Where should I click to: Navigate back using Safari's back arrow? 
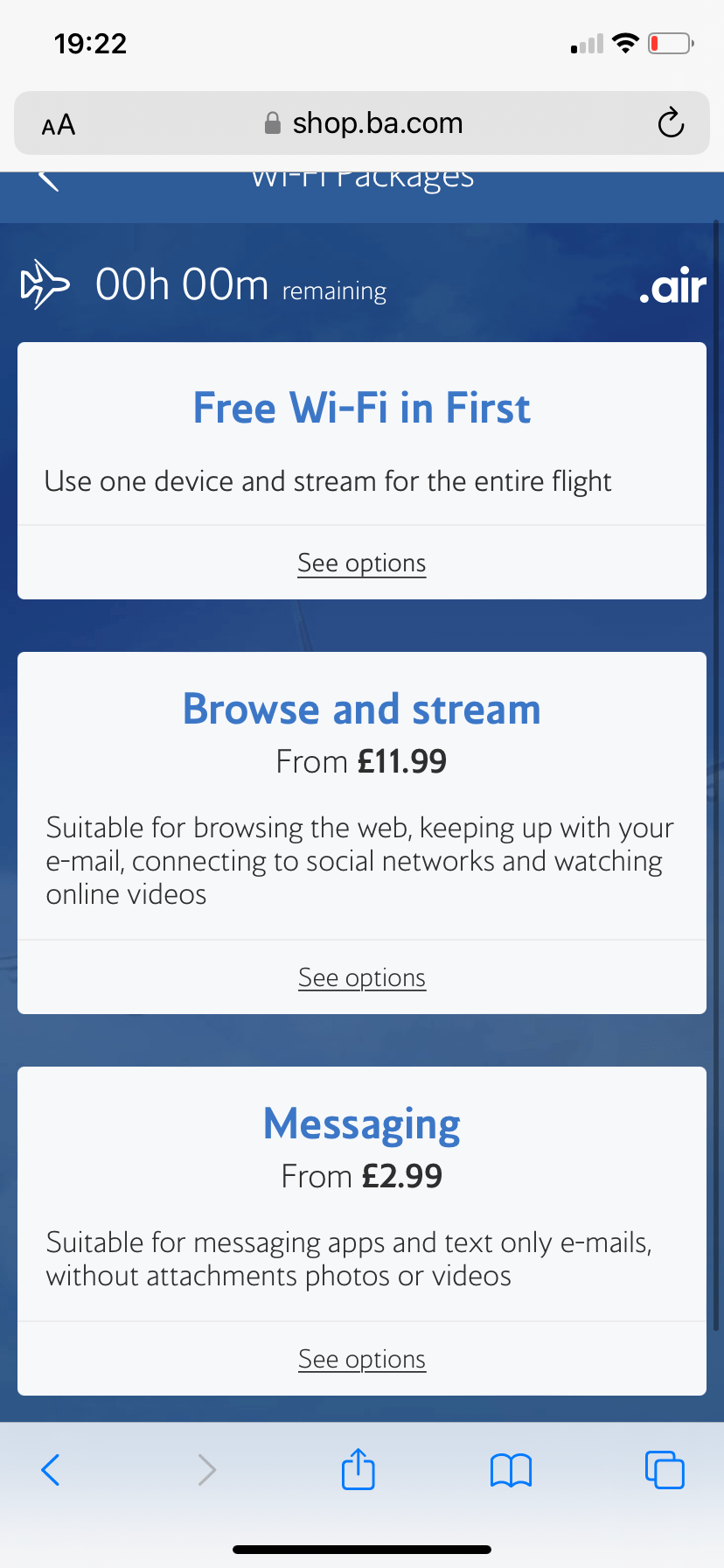click(50, 1470)
